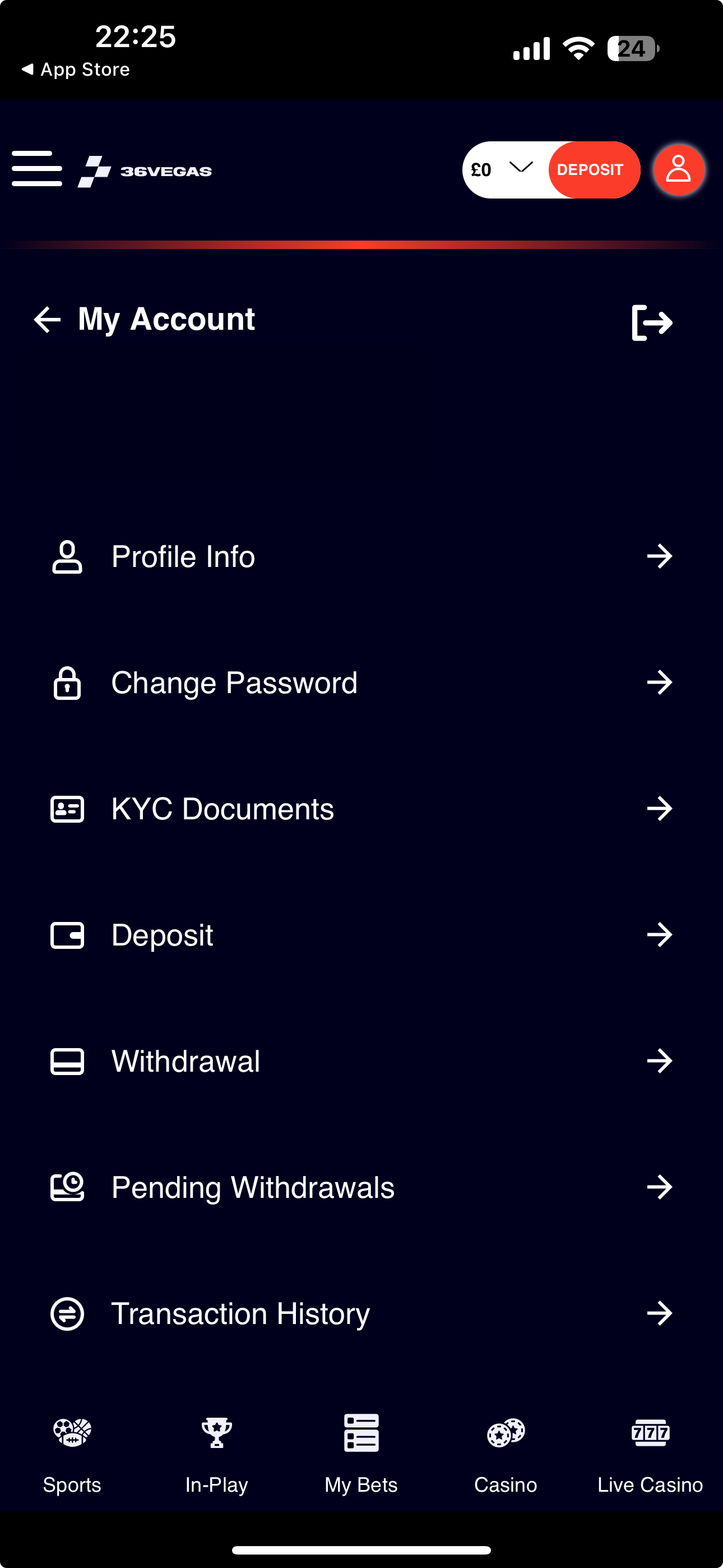The width and height of the screenshot is (723, 1568).
Task: Open the hamburger menu
Action: (37, 169)
